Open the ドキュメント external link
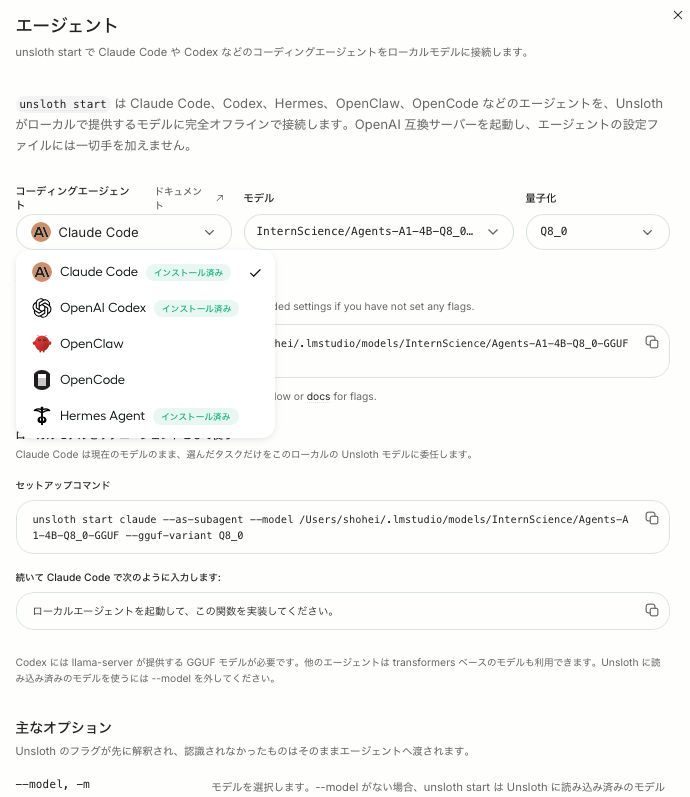690x797 pixels. (189, 198)
